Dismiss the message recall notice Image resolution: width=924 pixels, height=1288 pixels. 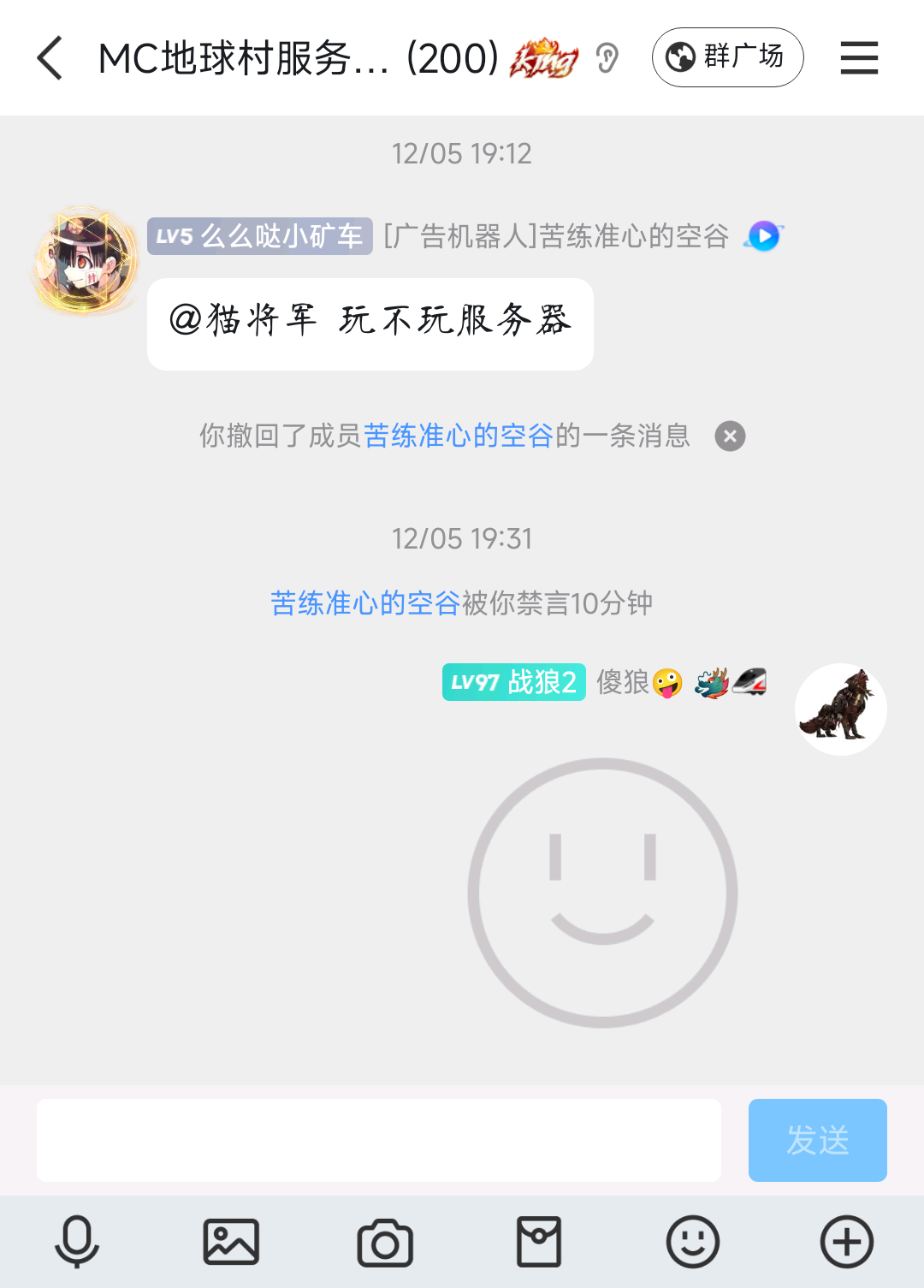pos(730,436)
